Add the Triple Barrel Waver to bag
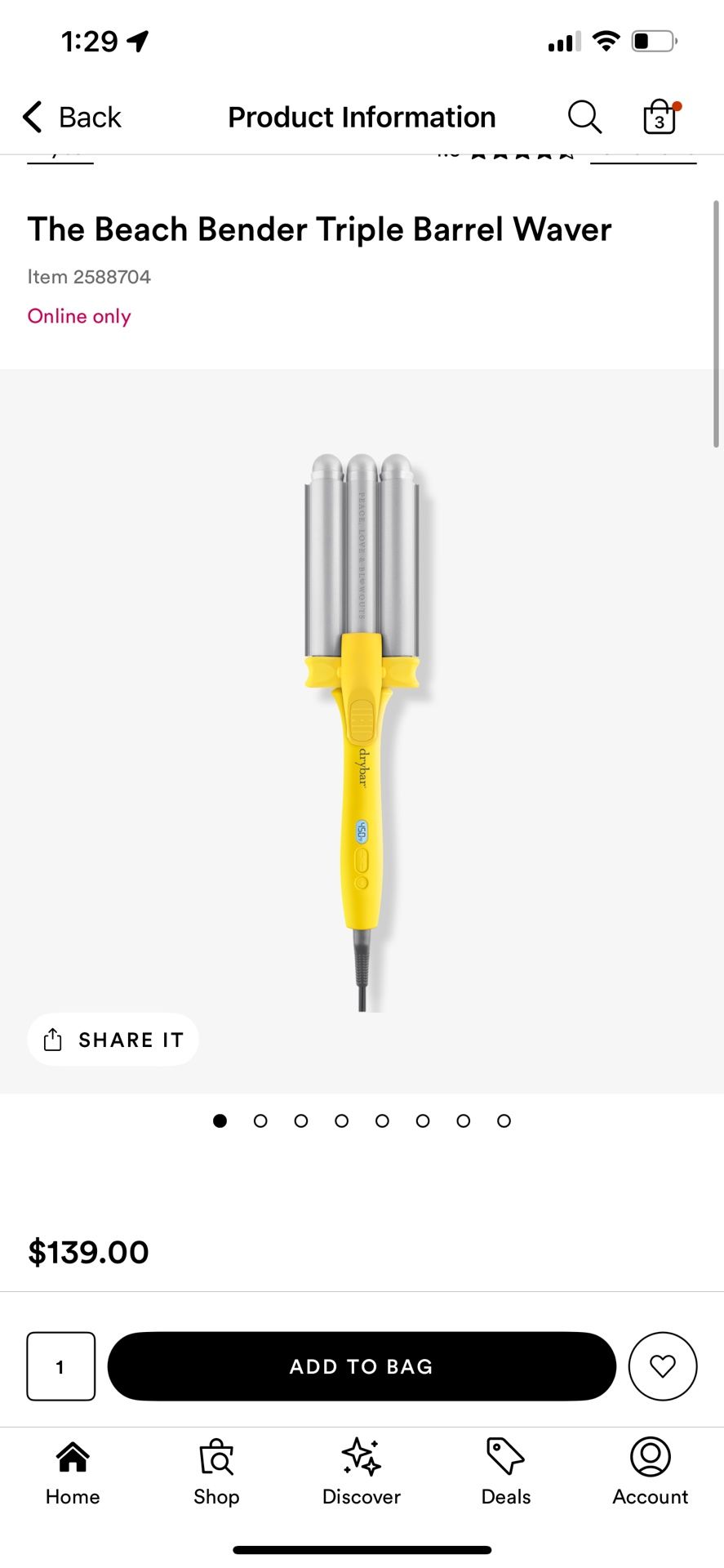This screenshot has width=724, height=1568. coord(362,1366)
